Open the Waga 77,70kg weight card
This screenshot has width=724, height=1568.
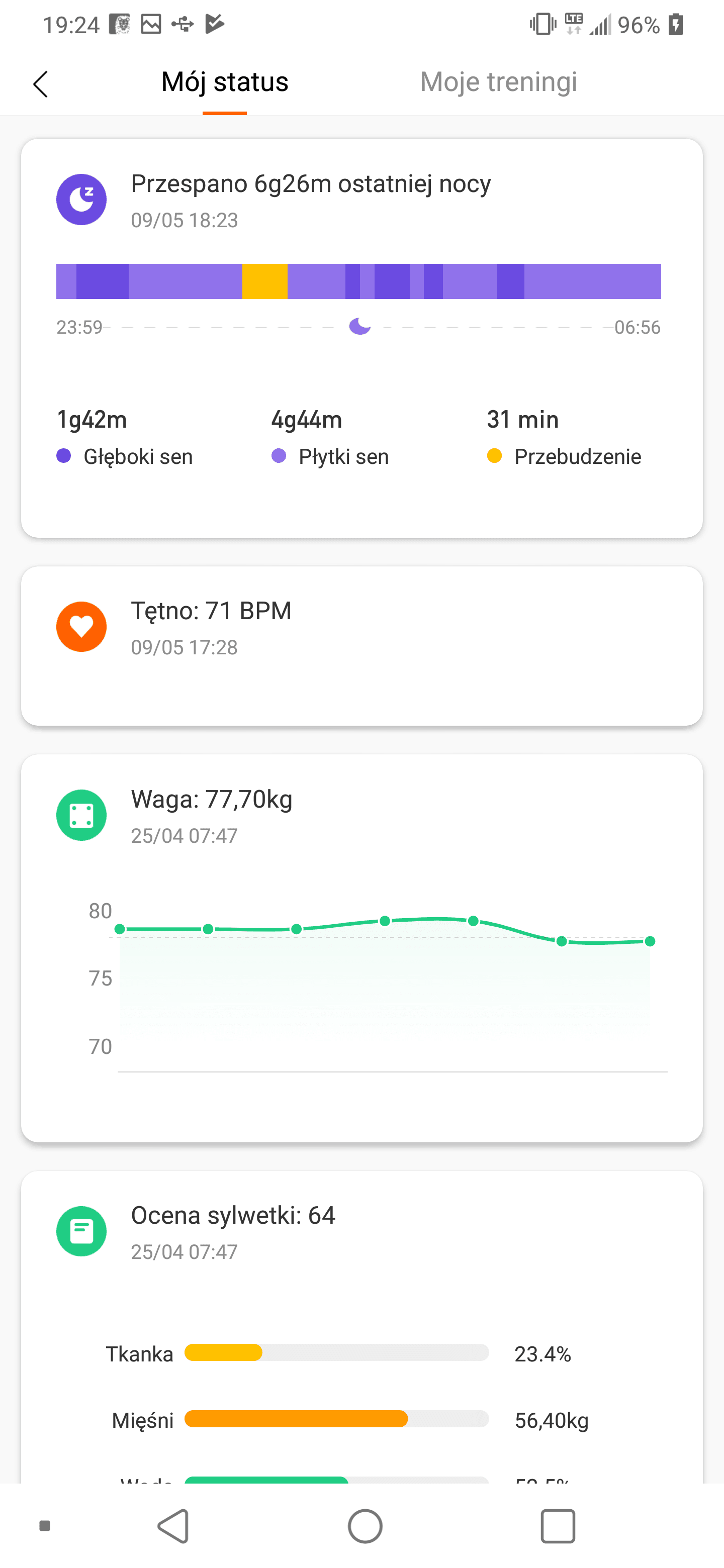pos(361,948)
